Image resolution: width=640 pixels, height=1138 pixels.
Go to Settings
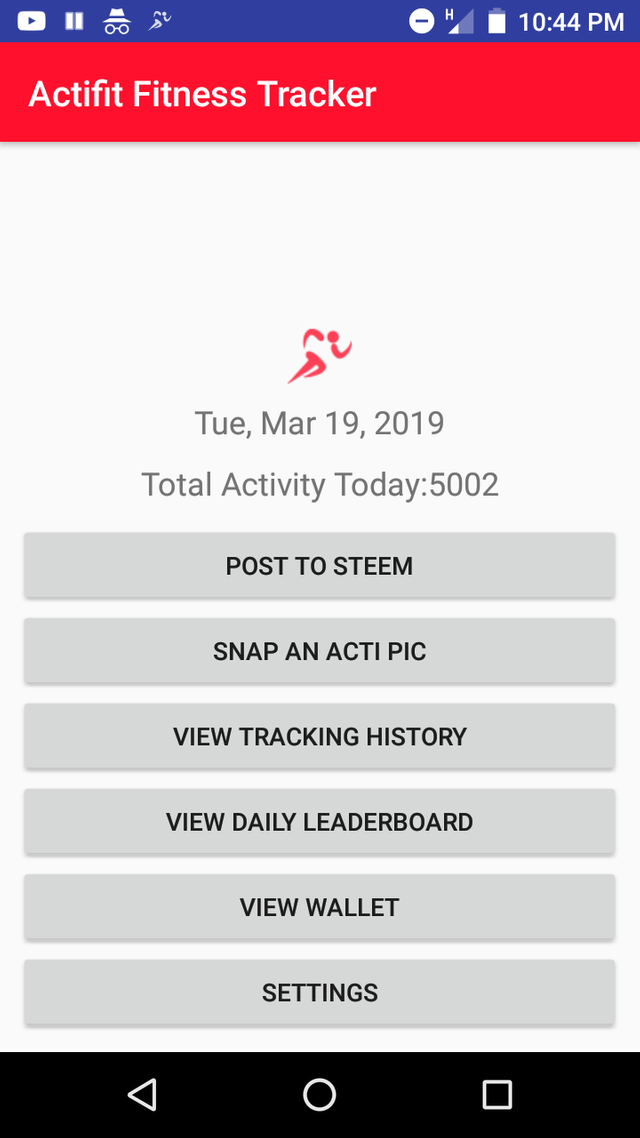pyautogui.click(x=319, y=992)
